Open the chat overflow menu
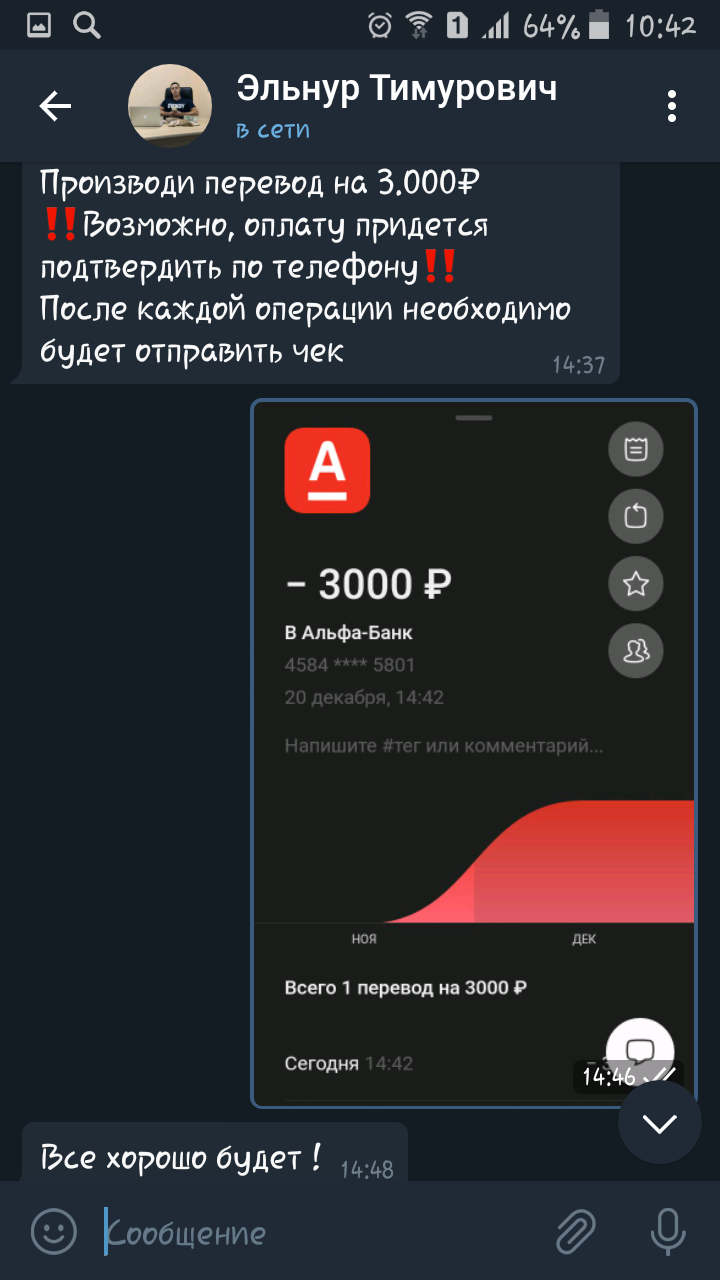Screen dimensions: 720x1280 tap(672, 106)
